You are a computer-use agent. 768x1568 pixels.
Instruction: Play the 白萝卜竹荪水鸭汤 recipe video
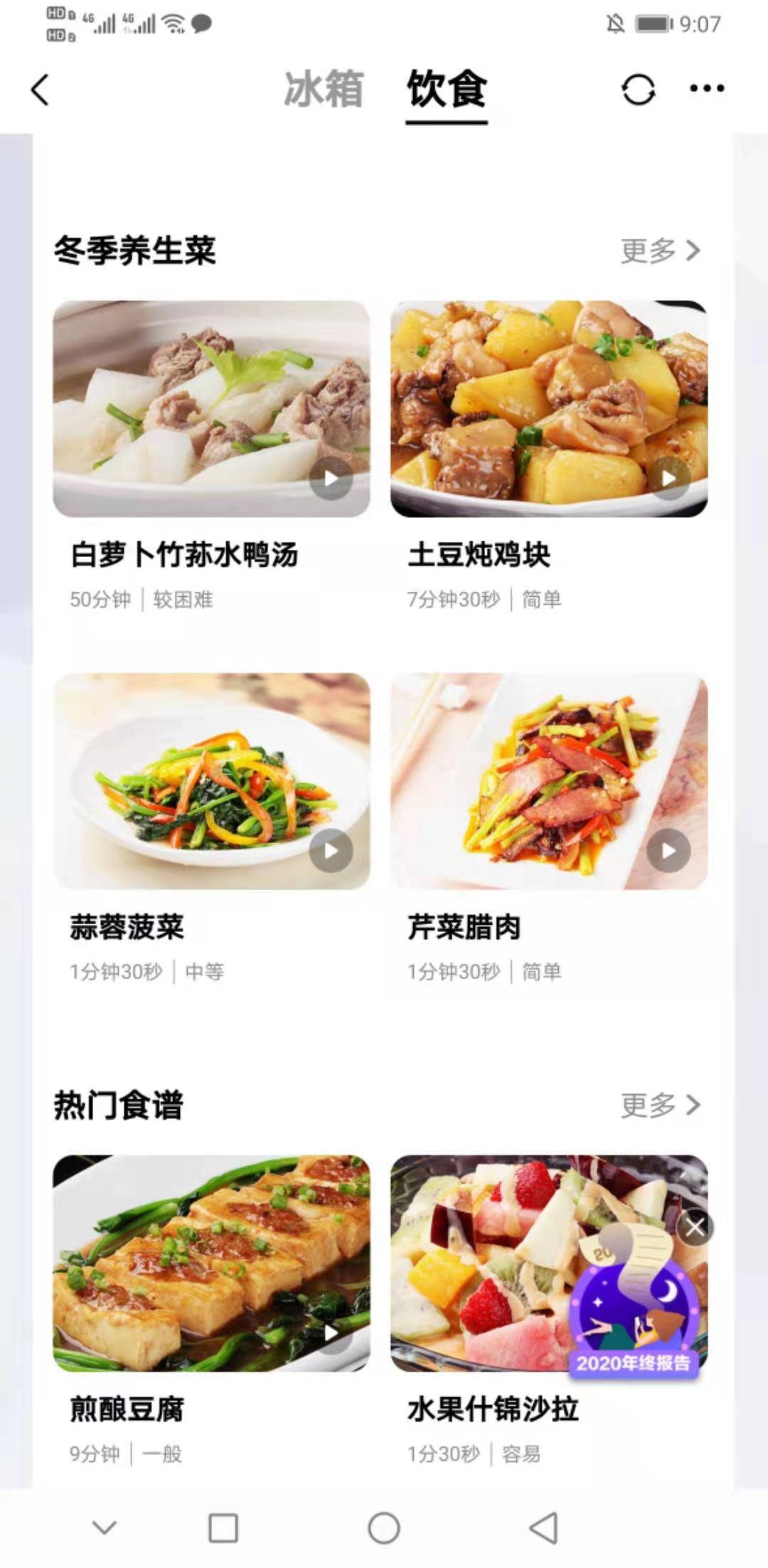[331, 480]
